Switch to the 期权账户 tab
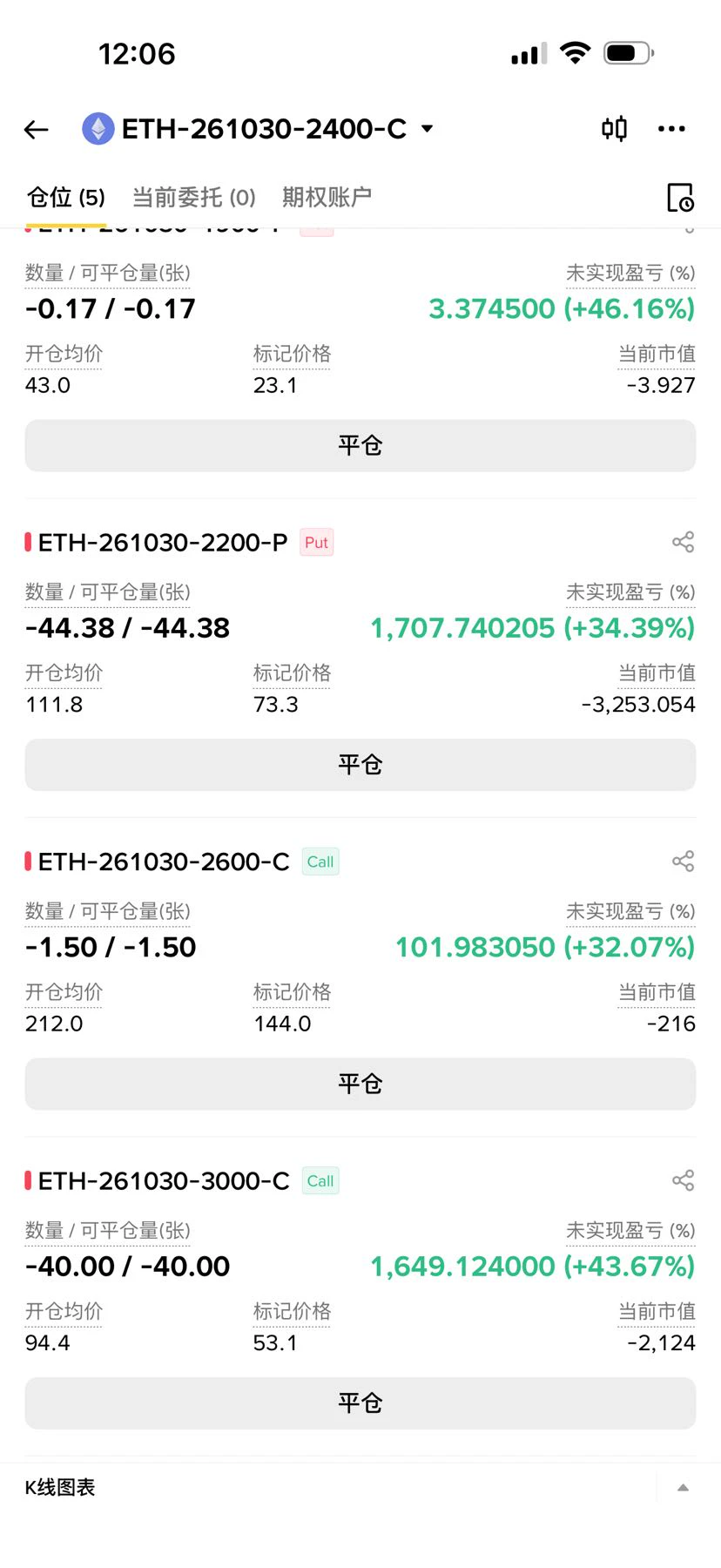Screen dimensions: 721x1568 coord(327,198)
